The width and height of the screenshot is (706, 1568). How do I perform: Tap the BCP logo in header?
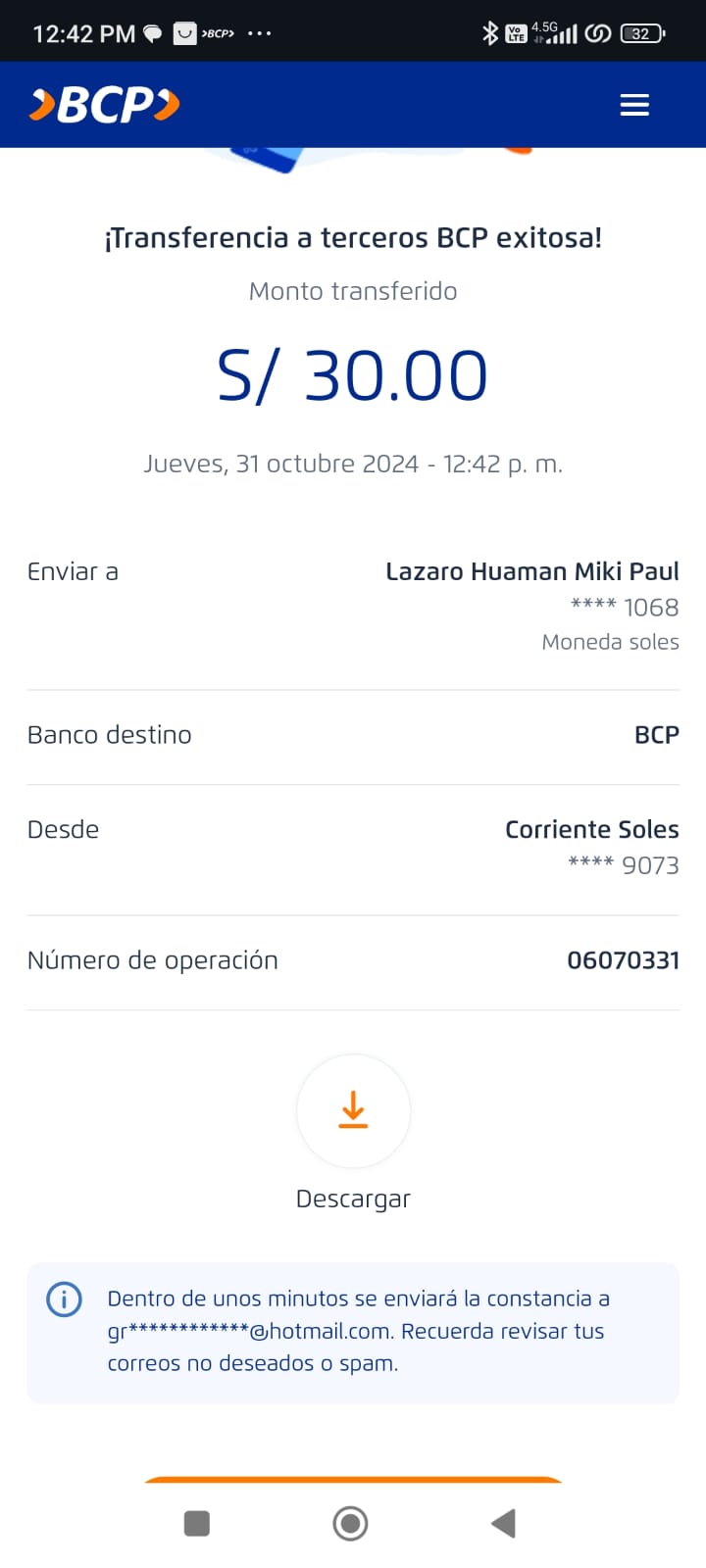tap(105, 105)
